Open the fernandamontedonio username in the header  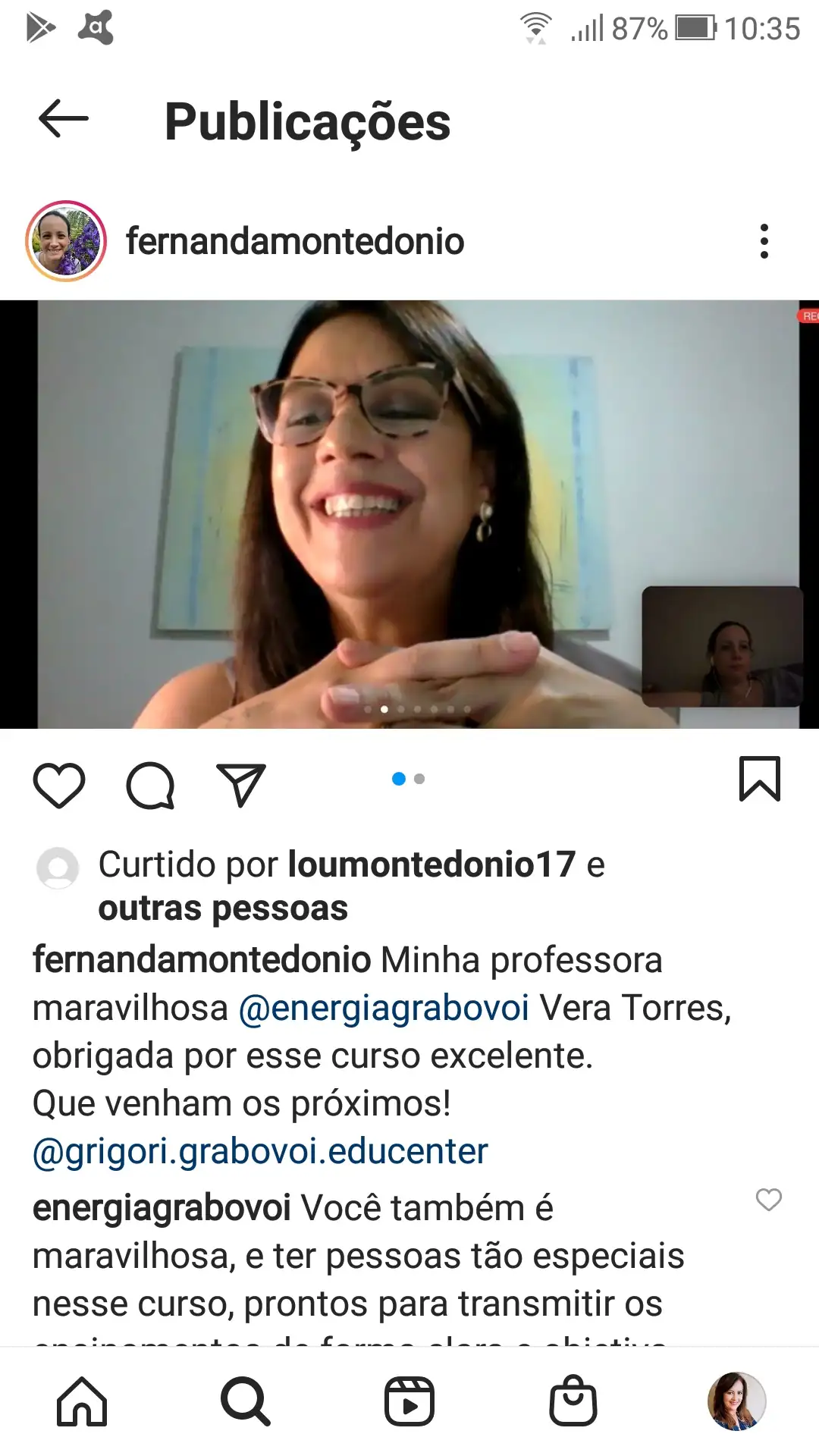(295, 241)
